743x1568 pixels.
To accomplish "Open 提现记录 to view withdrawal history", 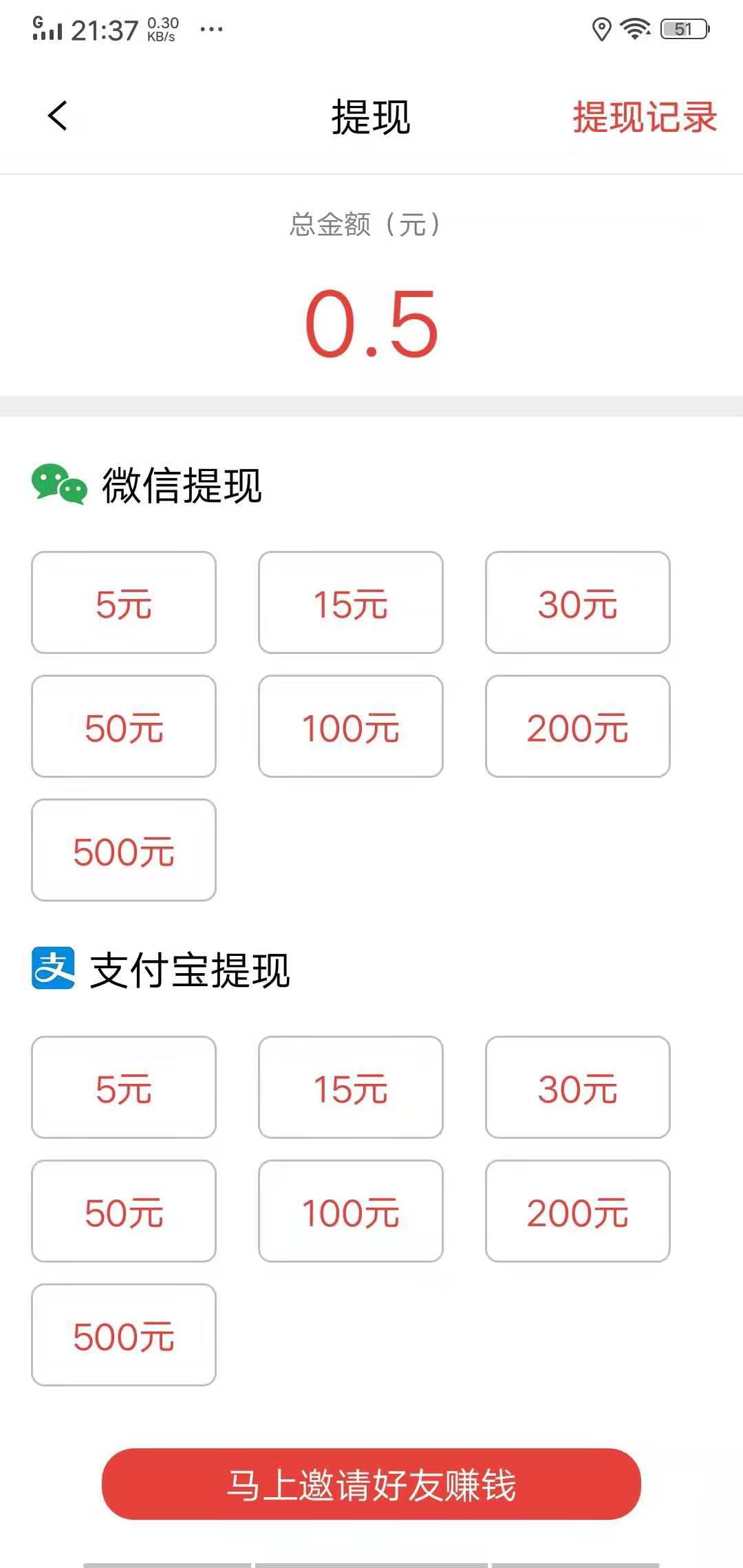I will coord(645,117).
